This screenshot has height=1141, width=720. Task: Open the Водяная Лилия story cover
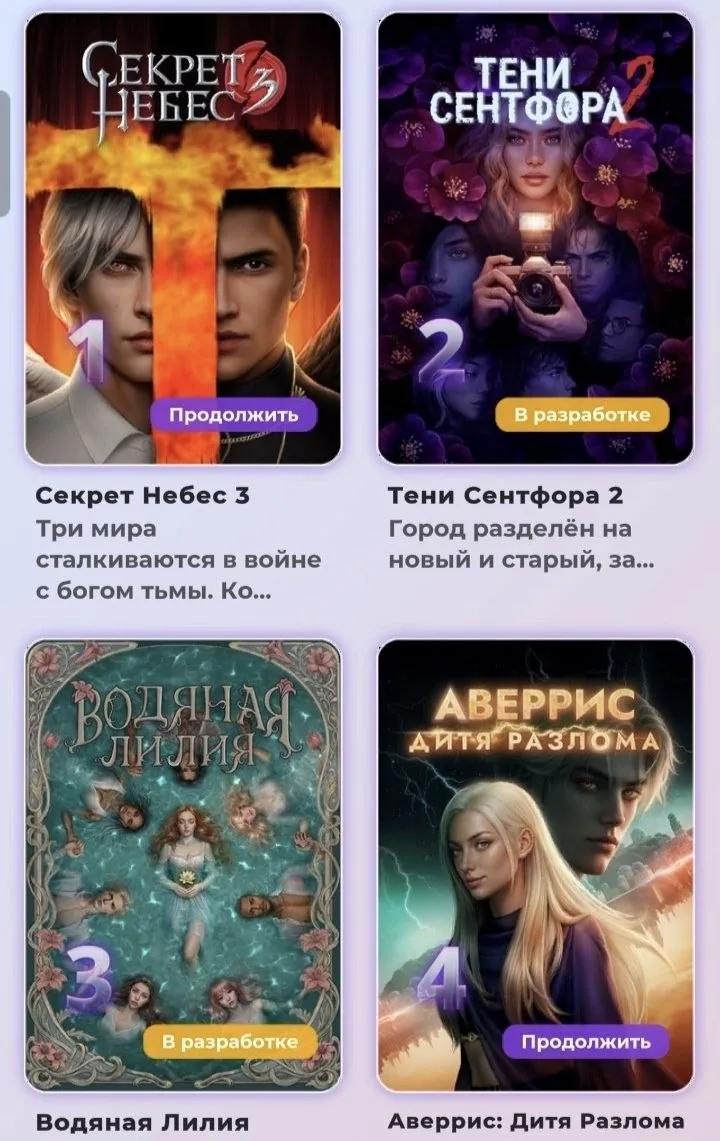click(x=183, y=866)
